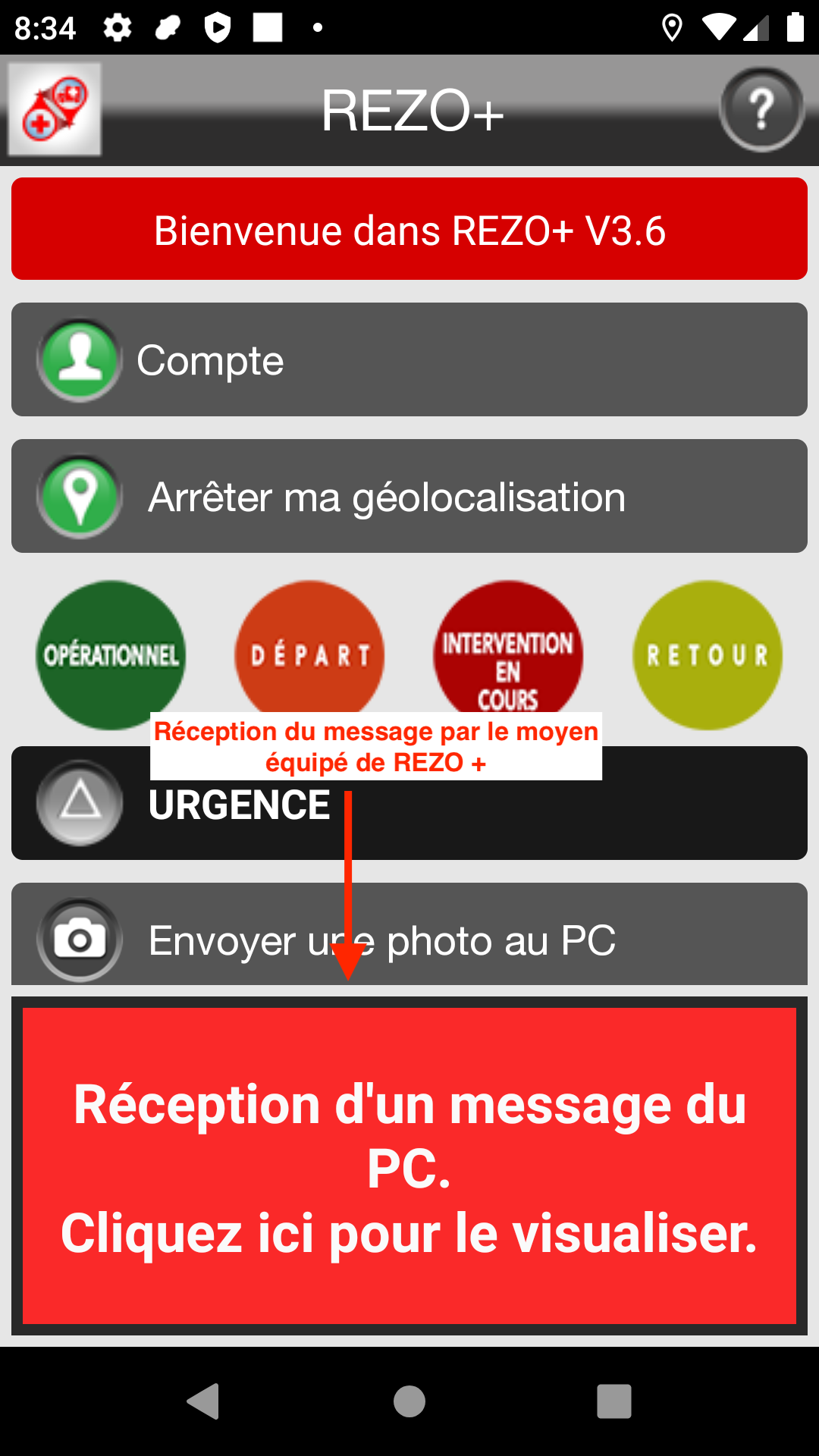Go to the home screen

click(409, 1401)
